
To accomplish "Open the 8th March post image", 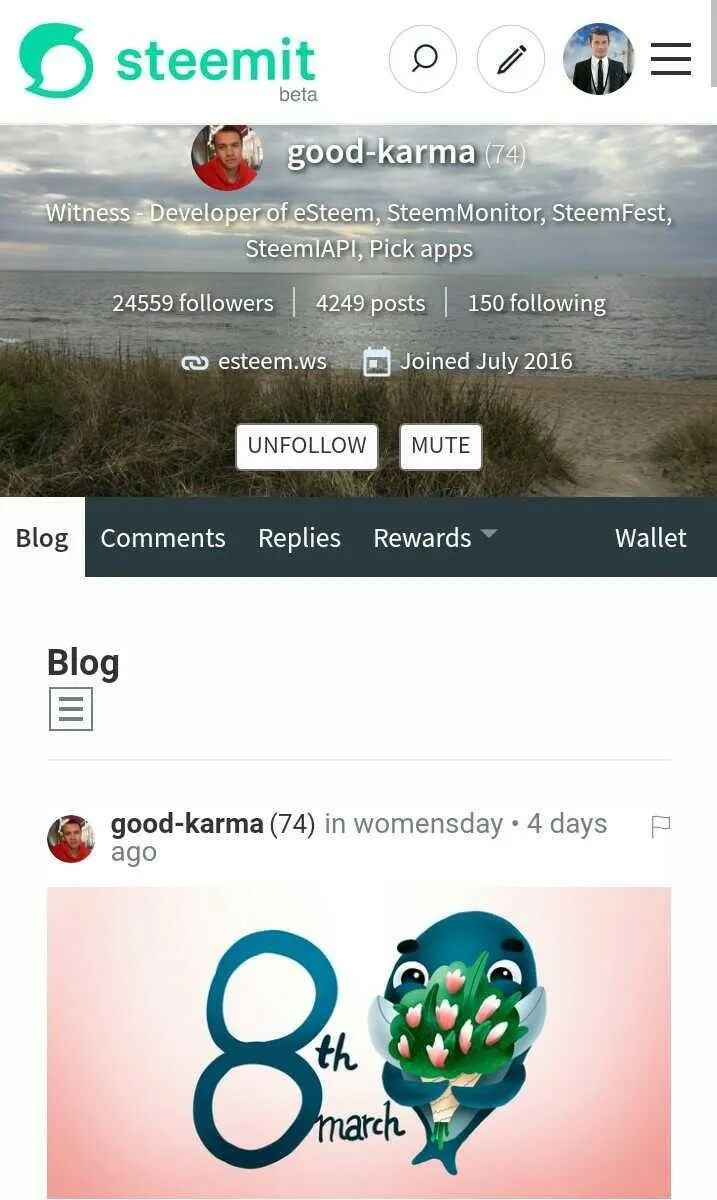I will pyautogui.click(x=358, y=1040).
